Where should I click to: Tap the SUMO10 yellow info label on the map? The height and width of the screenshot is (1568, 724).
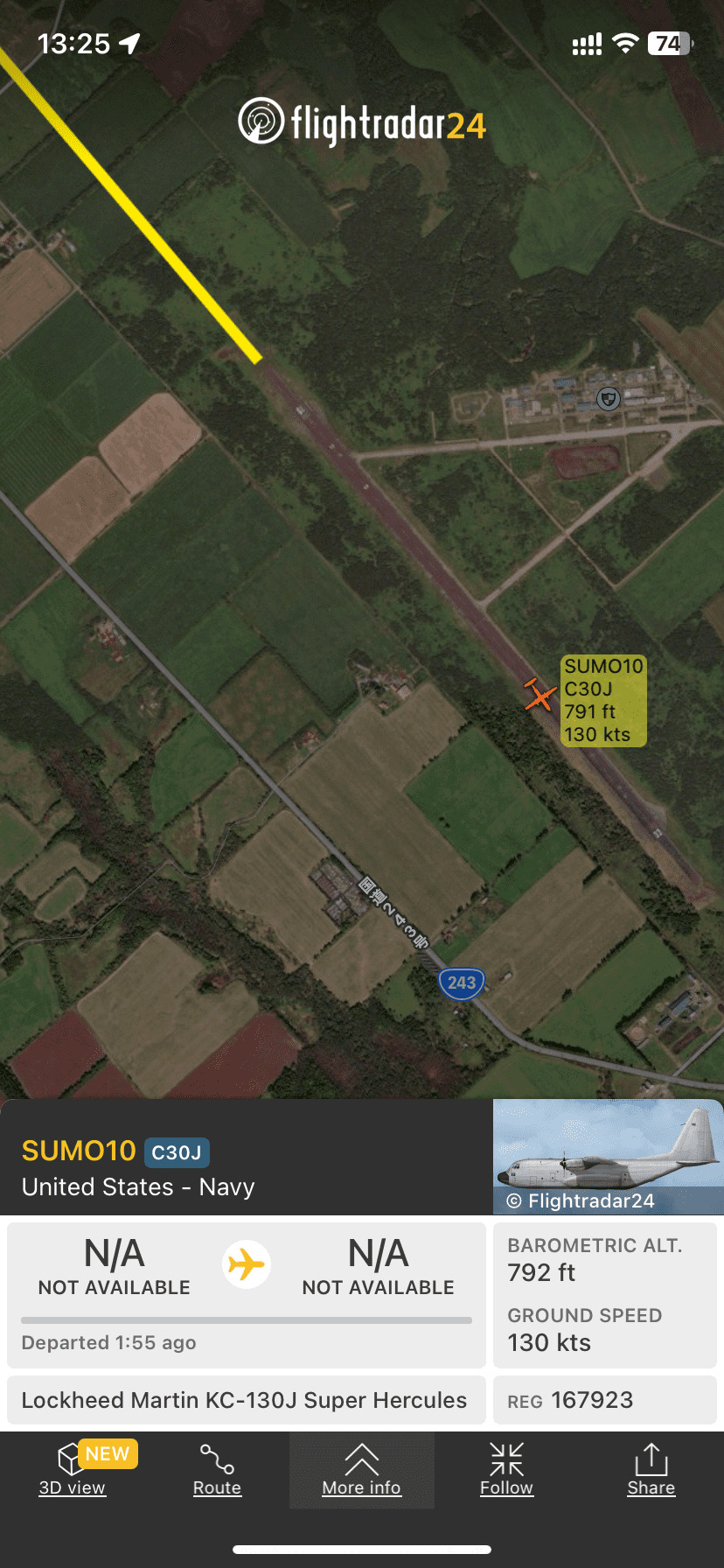tap(603, 700)
